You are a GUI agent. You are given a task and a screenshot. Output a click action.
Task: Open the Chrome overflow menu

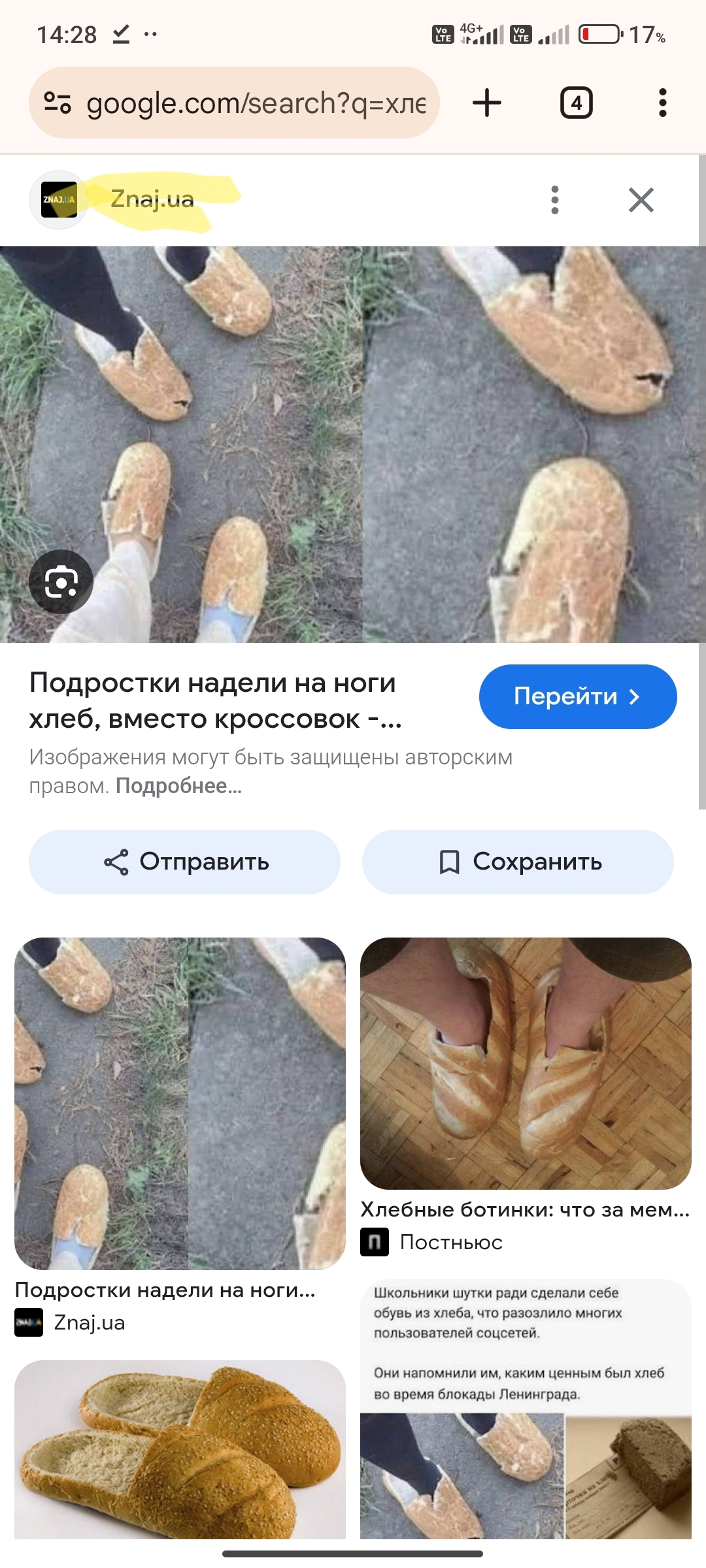point(662,103)
